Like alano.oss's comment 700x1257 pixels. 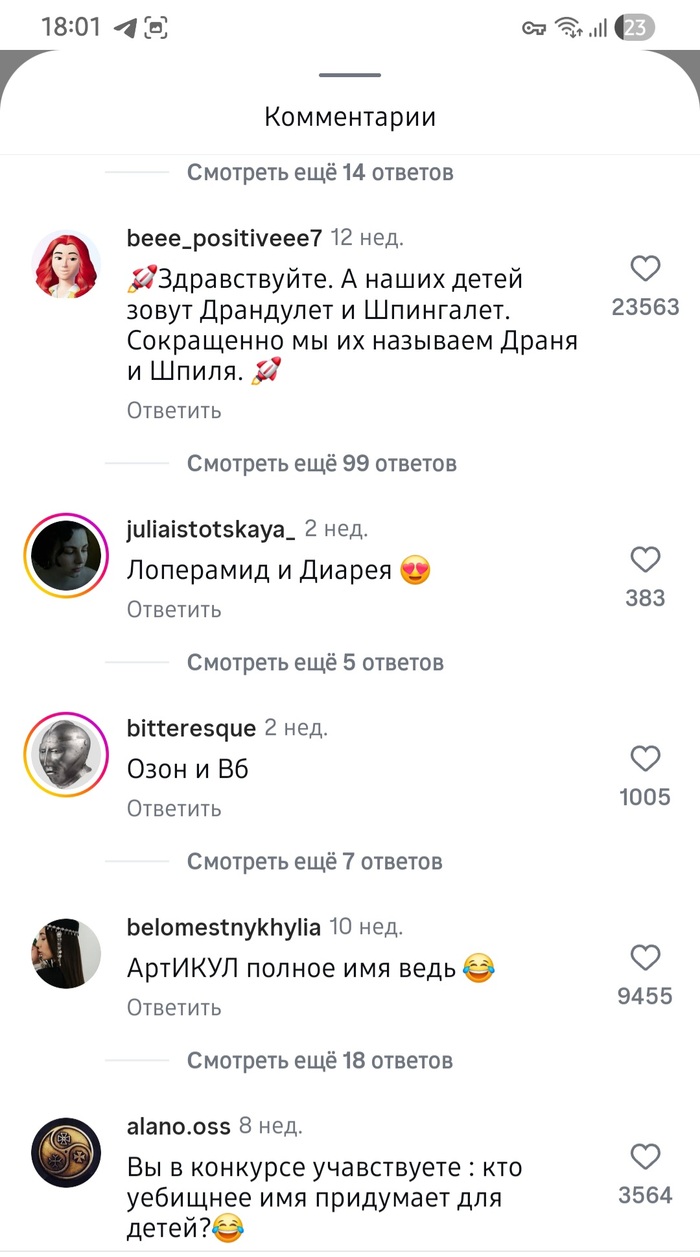pos(645,1157)
